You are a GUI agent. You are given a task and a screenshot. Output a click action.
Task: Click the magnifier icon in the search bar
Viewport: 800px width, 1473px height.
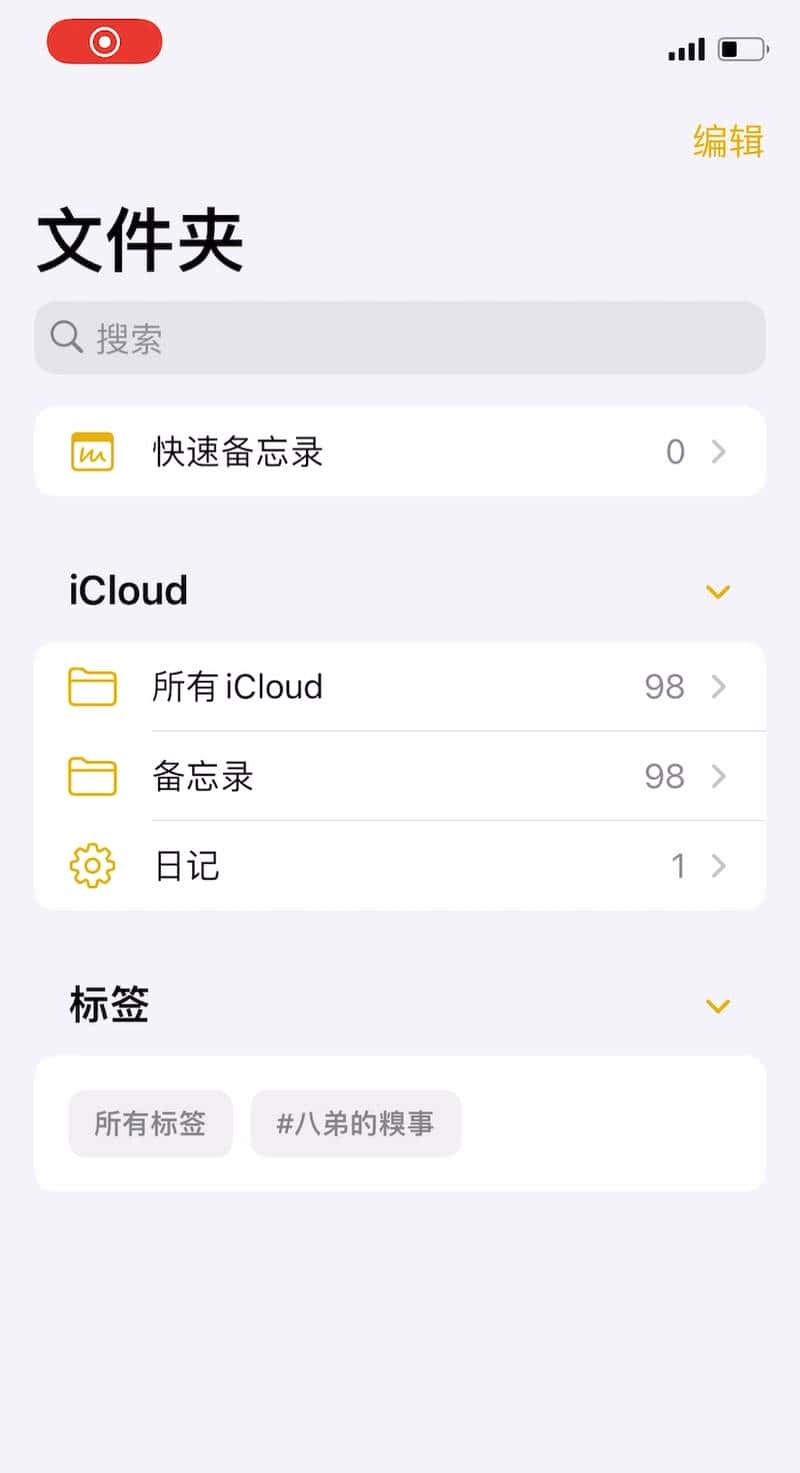point(65,338)
